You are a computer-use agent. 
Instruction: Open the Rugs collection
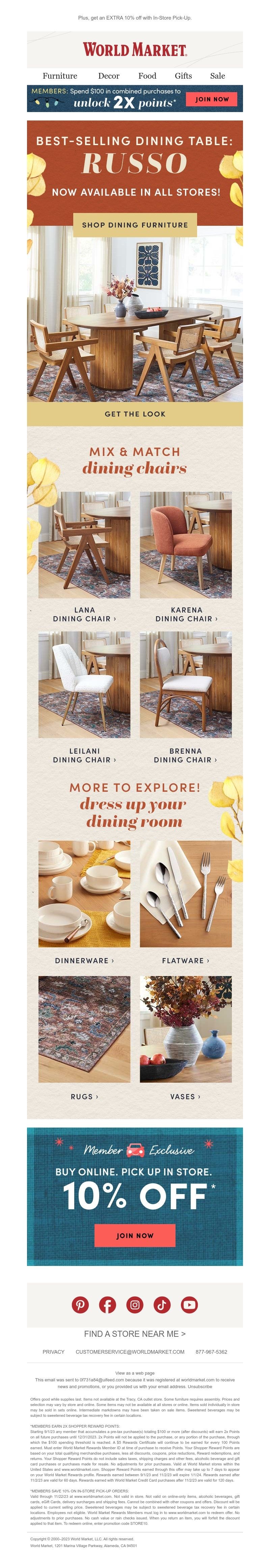[84, 1096]
